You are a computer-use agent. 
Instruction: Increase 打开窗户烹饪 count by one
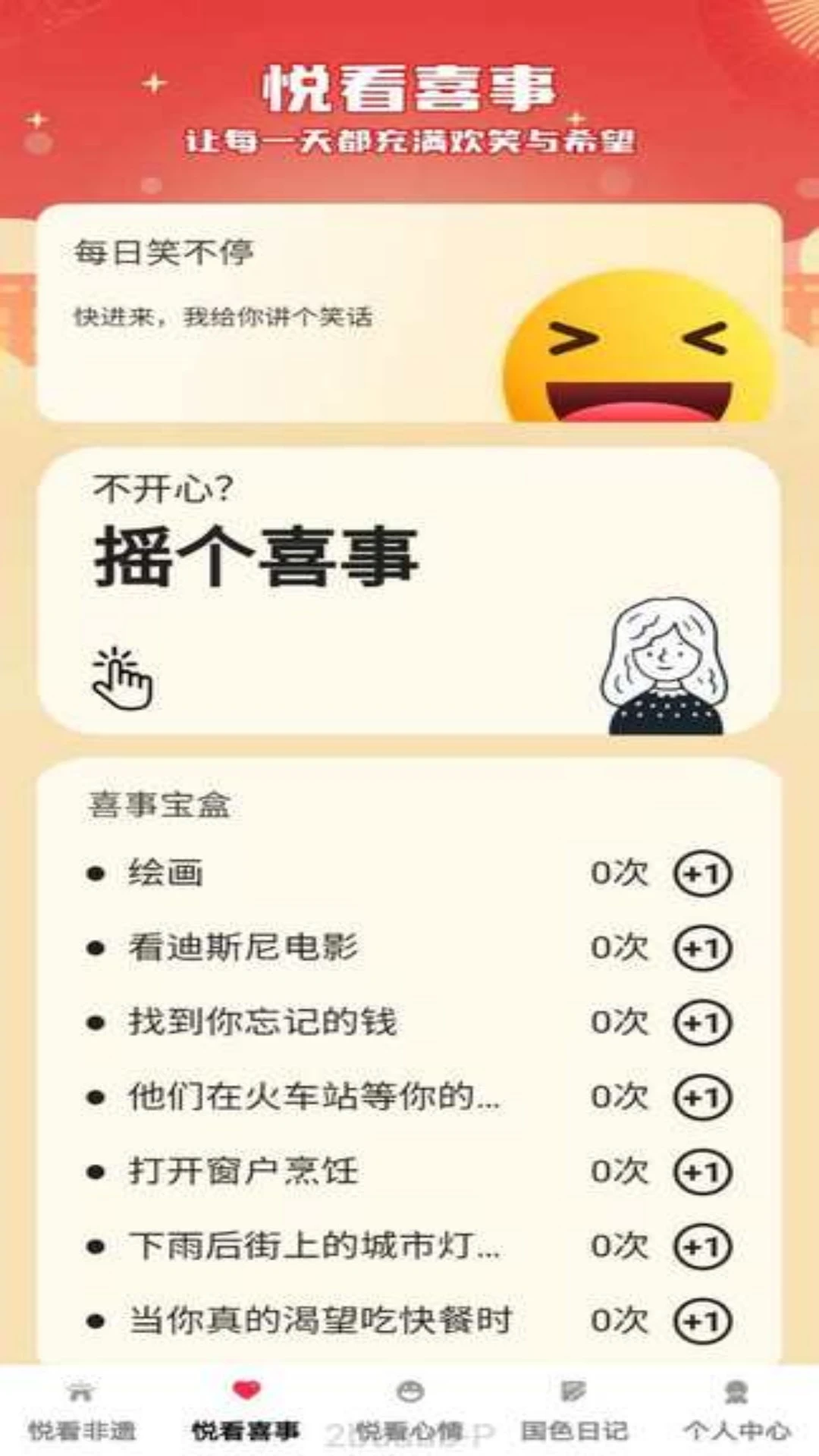coord(702,1172)
